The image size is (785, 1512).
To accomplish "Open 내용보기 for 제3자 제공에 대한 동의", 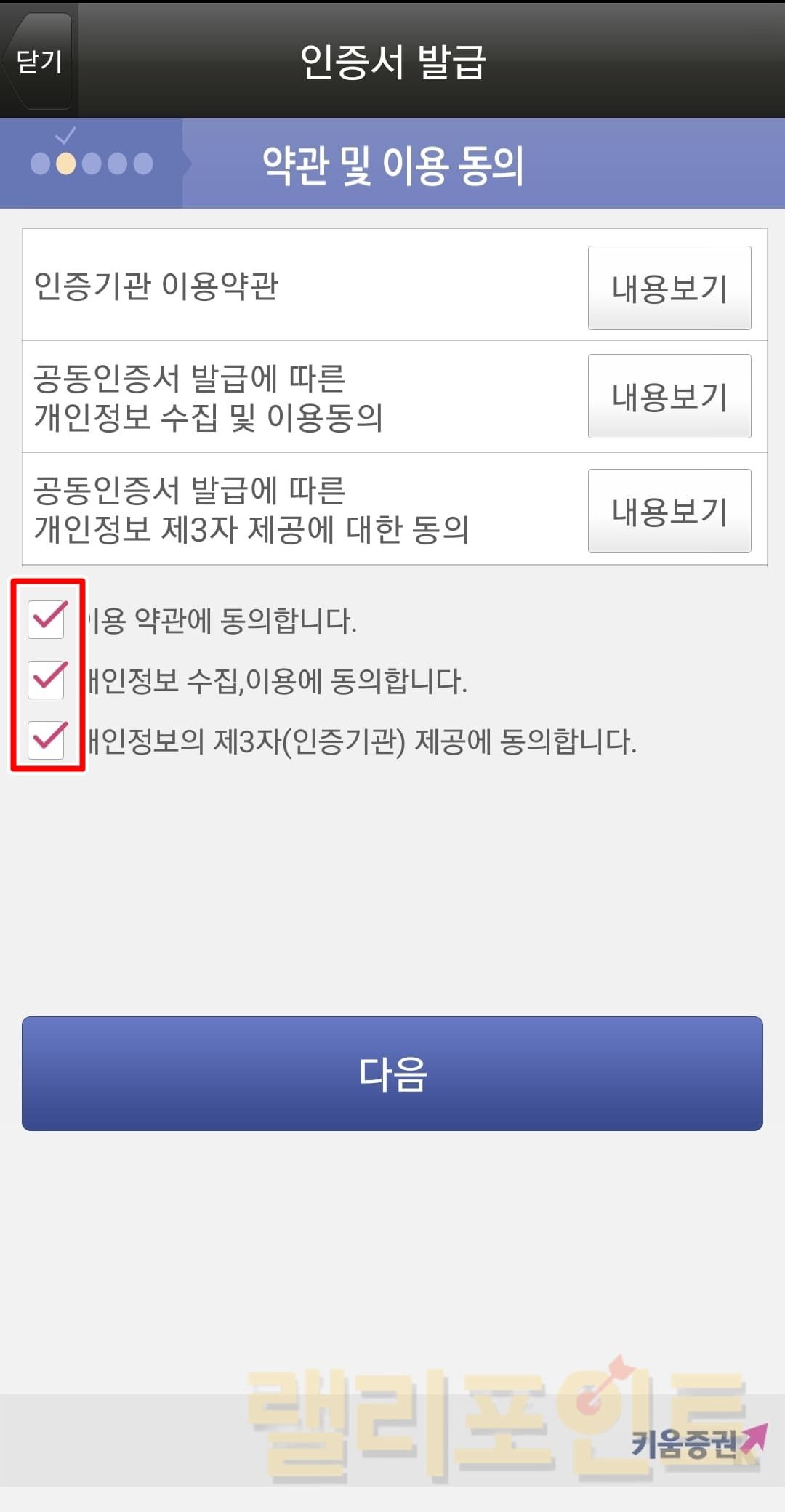I will pyautogui.click(x=669, y=511).
